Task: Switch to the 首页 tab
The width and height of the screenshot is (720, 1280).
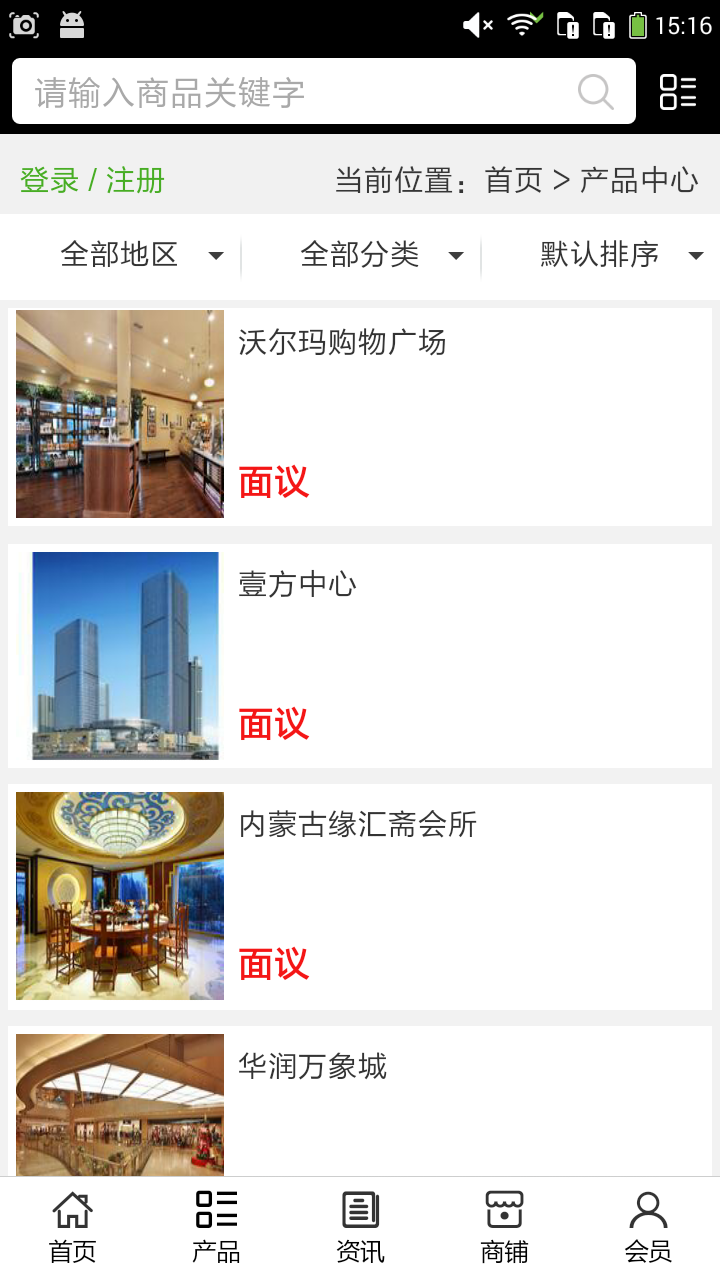Action: point(73,1228)
